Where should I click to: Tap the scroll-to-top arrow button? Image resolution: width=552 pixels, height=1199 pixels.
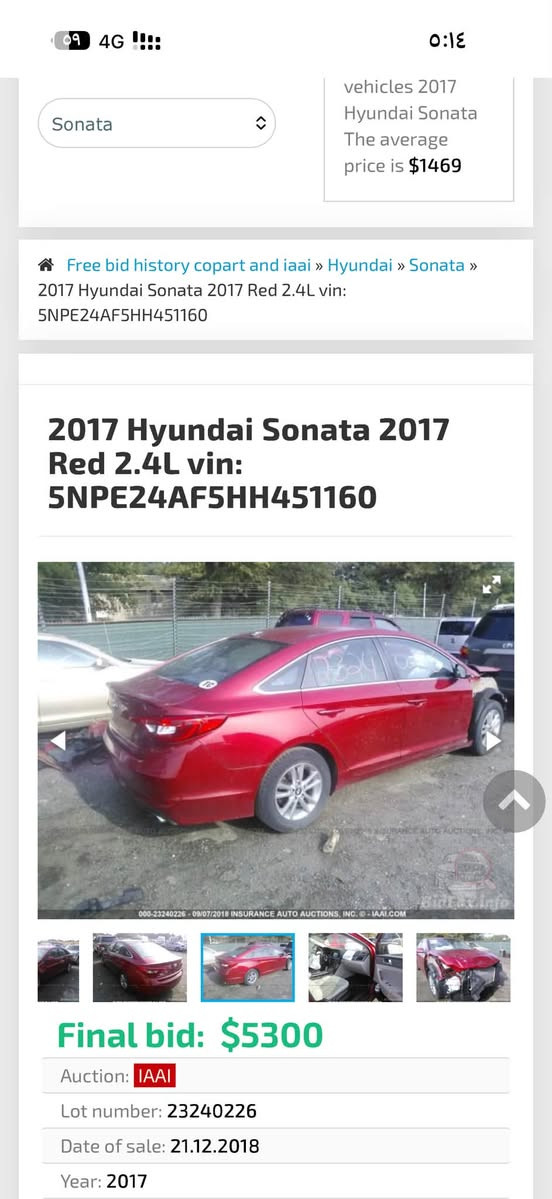pos(514,801)
